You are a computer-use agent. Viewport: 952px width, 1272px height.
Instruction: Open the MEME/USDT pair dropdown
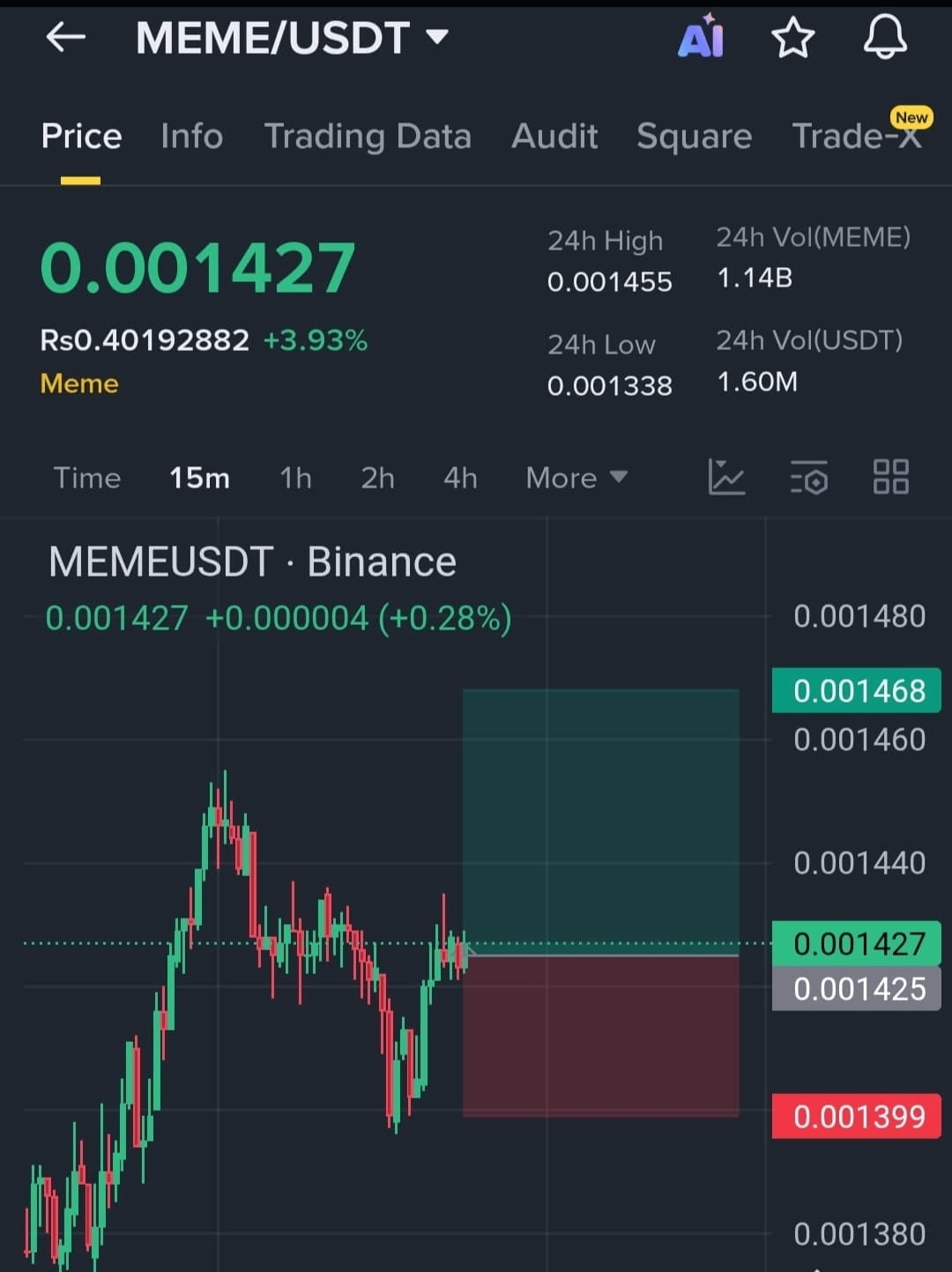click(x=292, y=38)
